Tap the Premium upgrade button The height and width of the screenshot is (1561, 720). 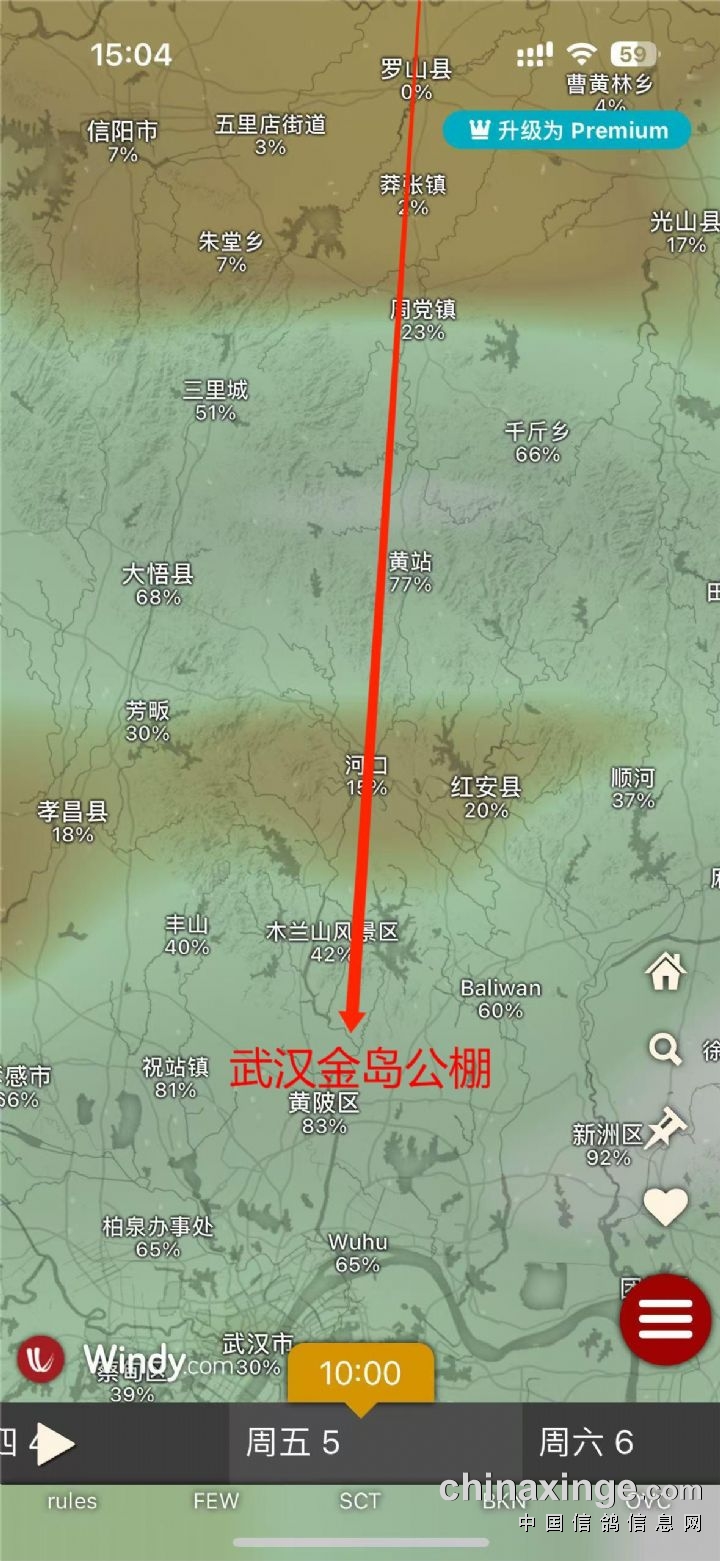(567, 131)
